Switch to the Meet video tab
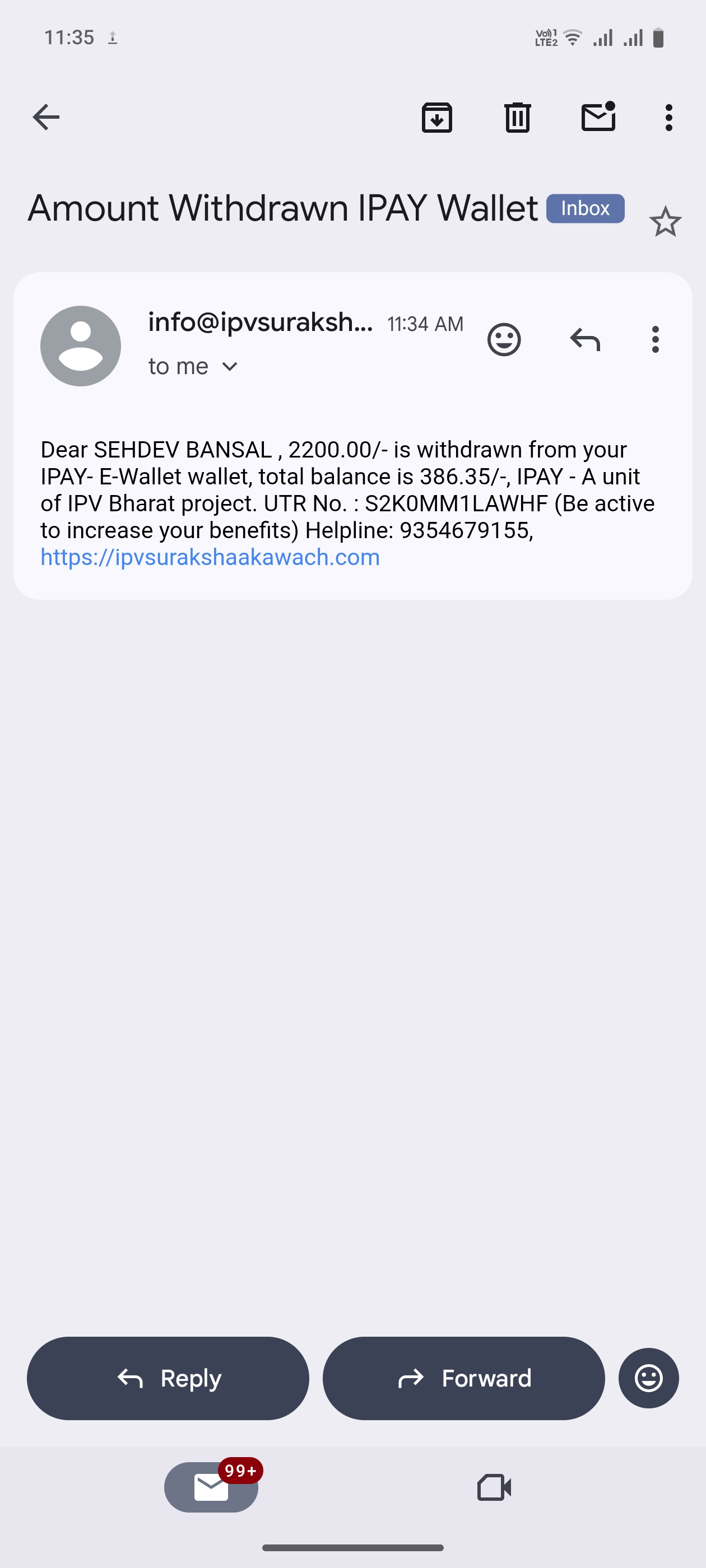 point(494,1487)
